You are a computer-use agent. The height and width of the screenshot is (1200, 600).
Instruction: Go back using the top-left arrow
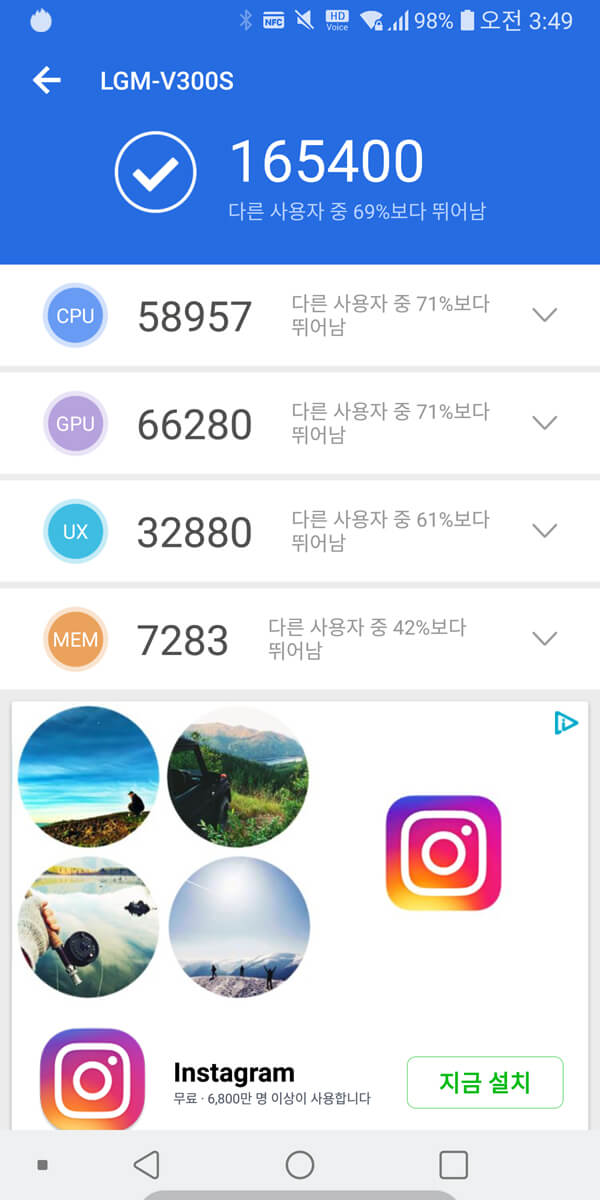(x=47, y=81)
